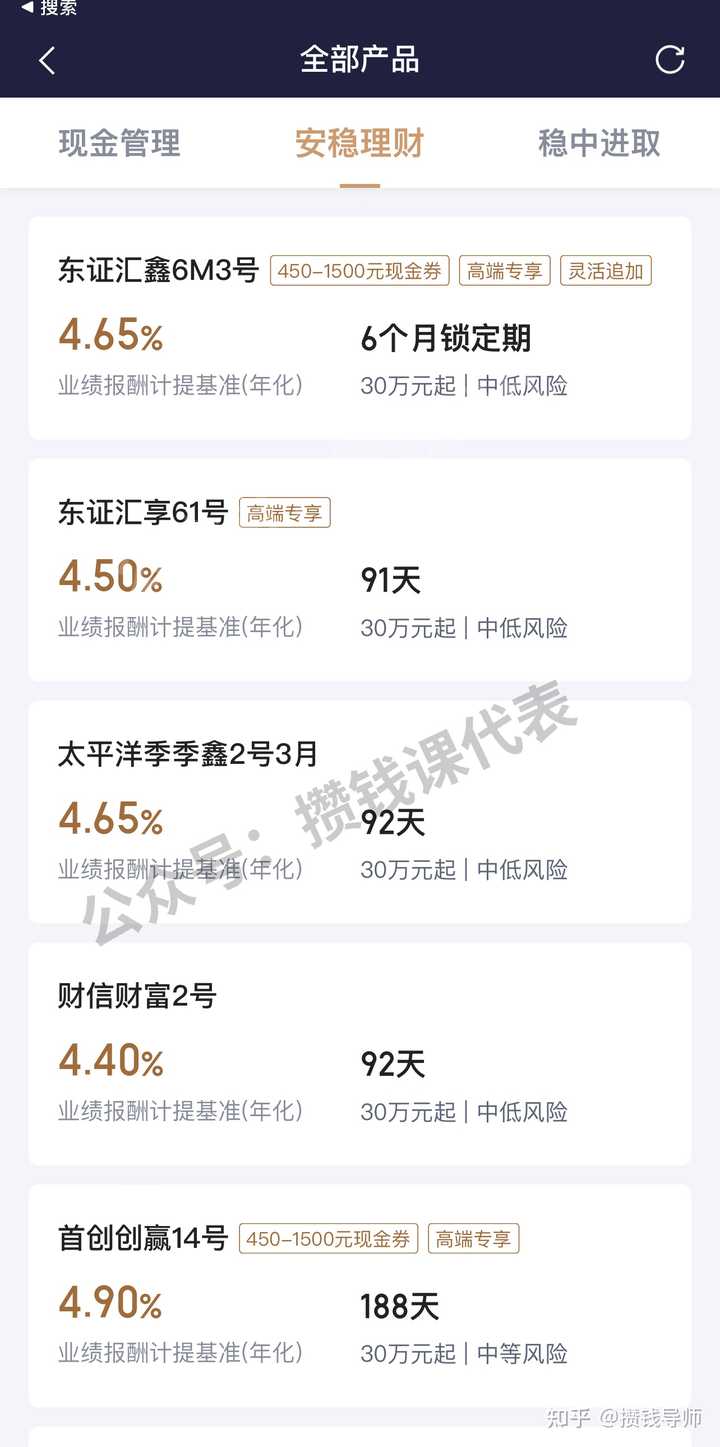Switch to the 现金管理 tab
The image size is (720, 1447).
120,143
